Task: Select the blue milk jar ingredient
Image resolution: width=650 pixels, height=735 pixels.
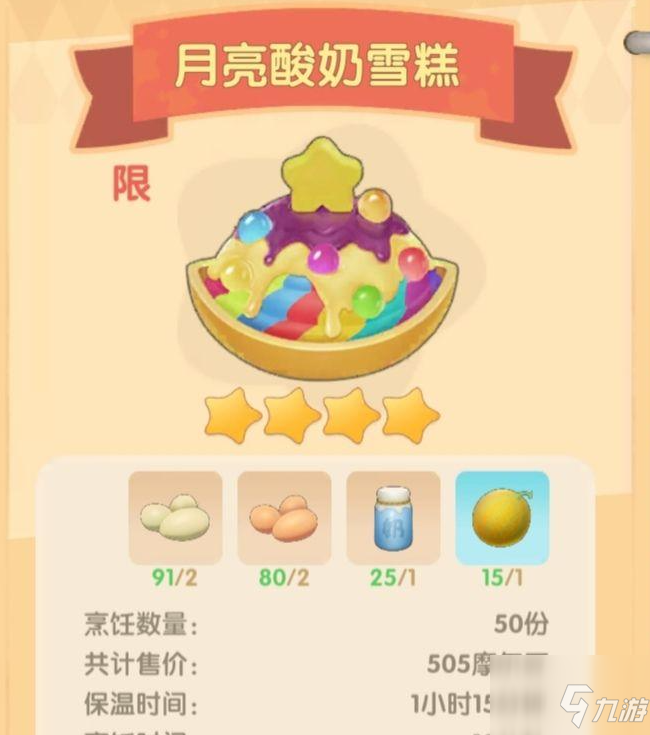Action: (393, 518)
